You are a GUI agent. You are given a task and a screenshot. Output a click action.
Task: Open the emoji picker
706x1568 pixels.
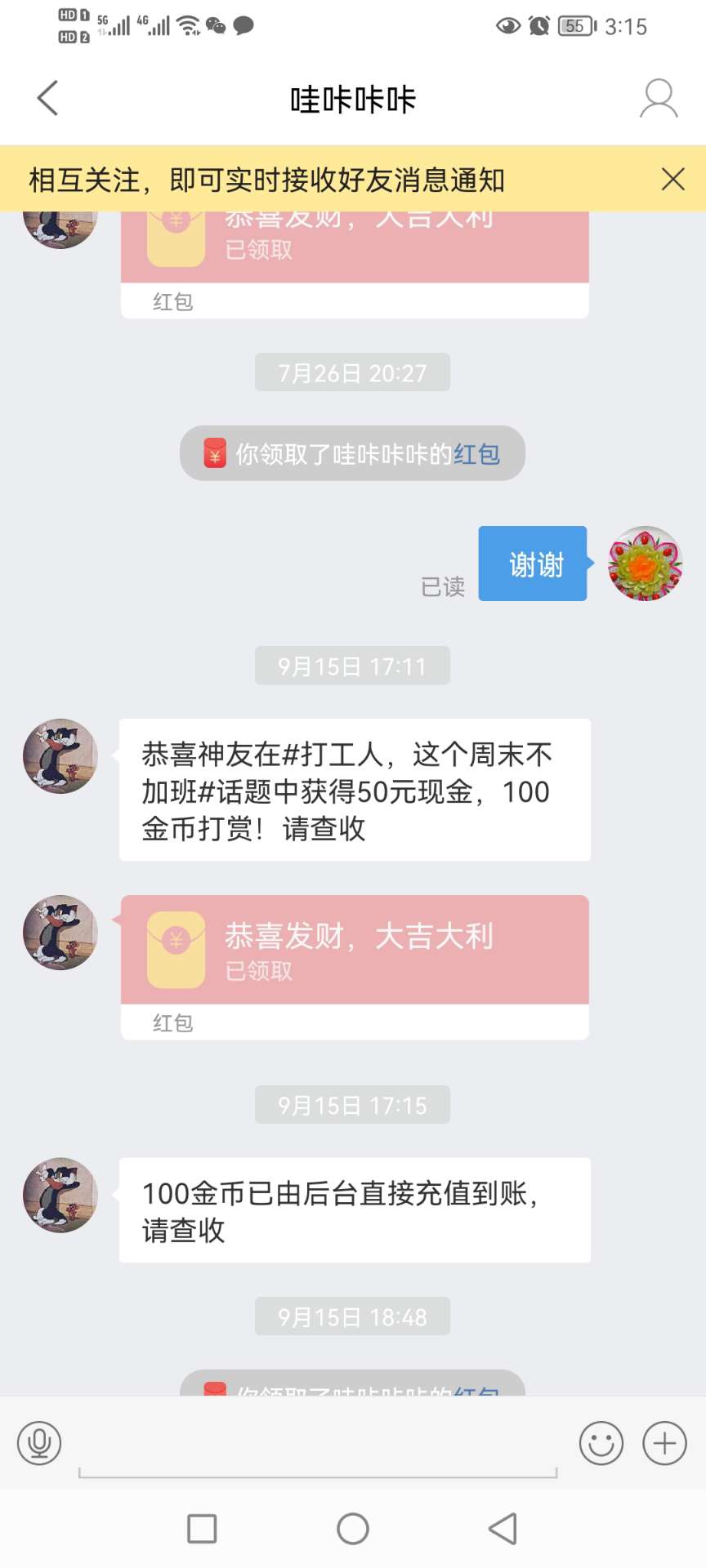click(601, 1443)
